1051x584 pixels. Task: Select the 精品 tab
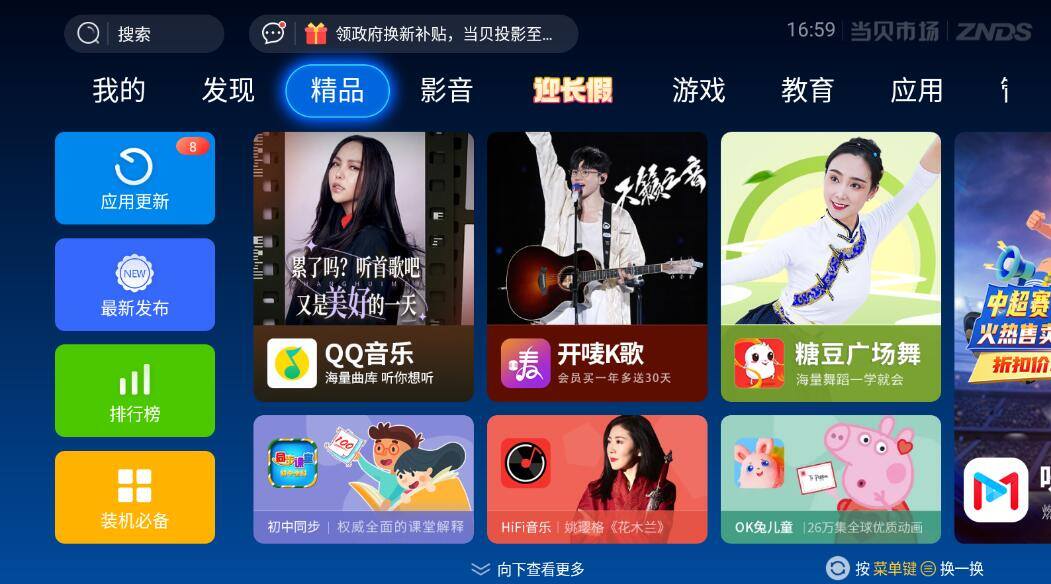tap(337, 91)
